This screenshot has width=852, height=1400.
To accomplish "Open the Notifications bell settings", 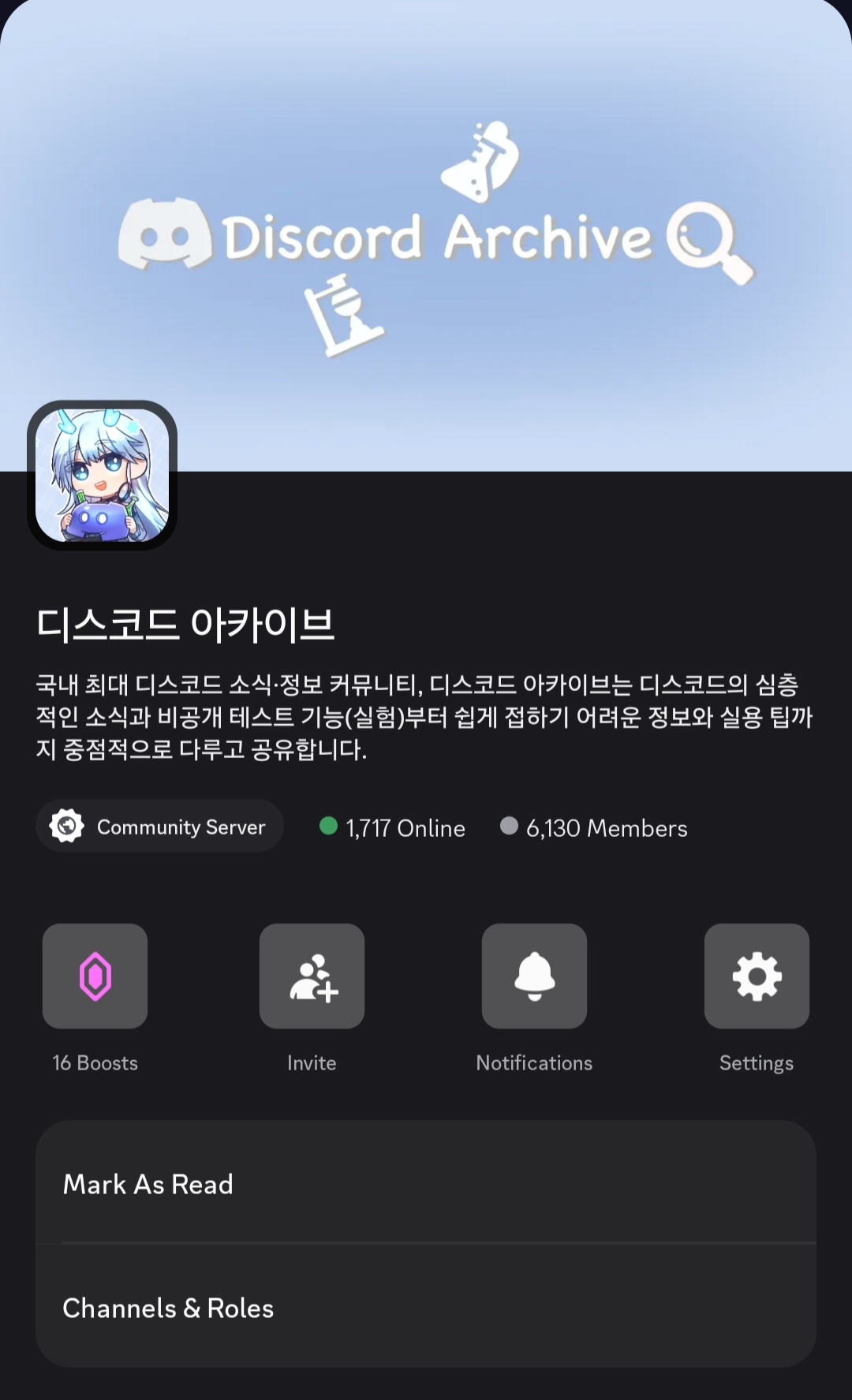I will coord(534,976).
